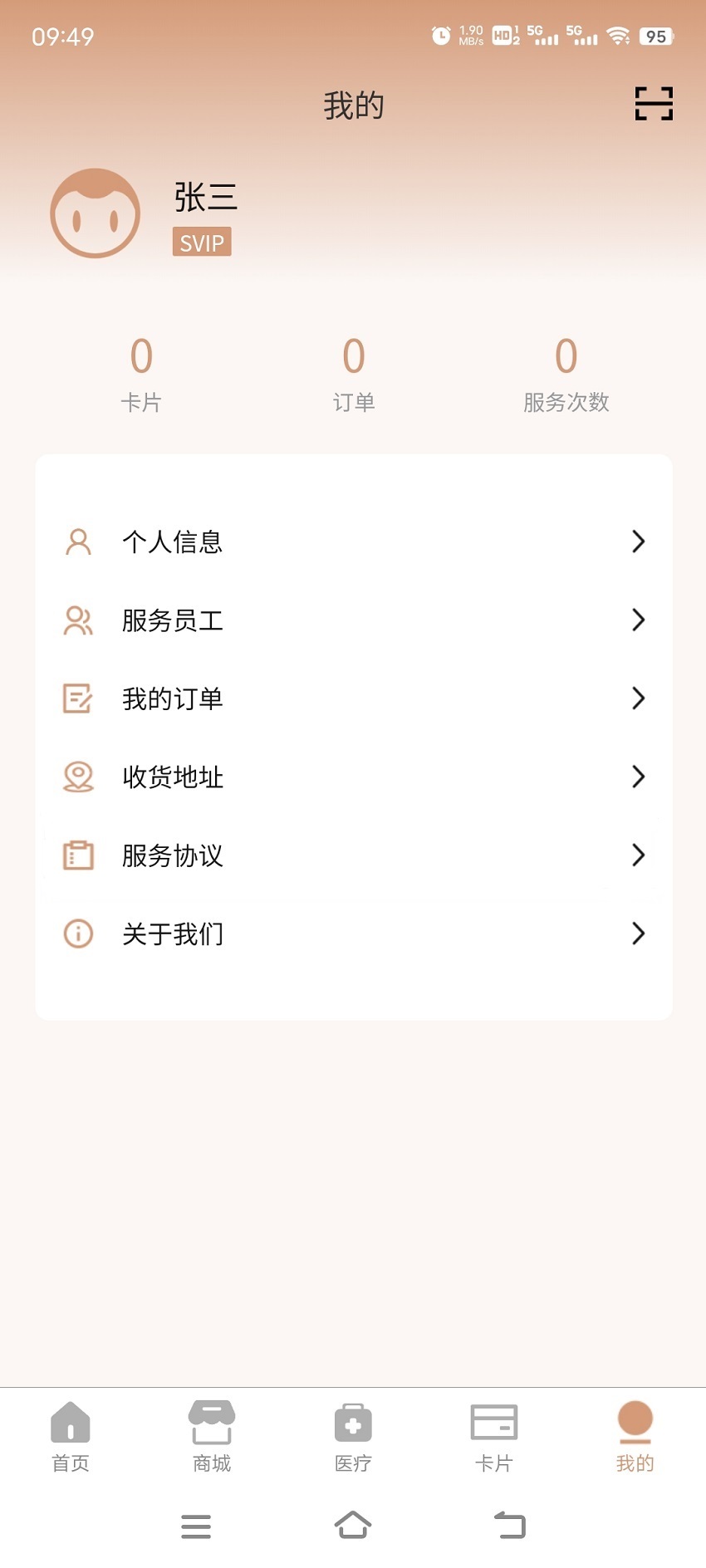706x1568 pixels.
Task: Open 个人信息 row
Action: pos(353,541)
